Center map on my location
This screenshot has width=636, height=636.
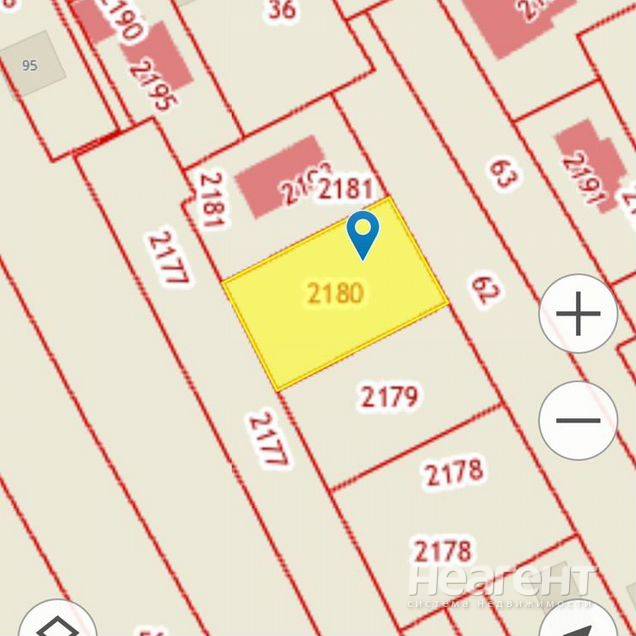pyautogui.click(x=580, y=622)
